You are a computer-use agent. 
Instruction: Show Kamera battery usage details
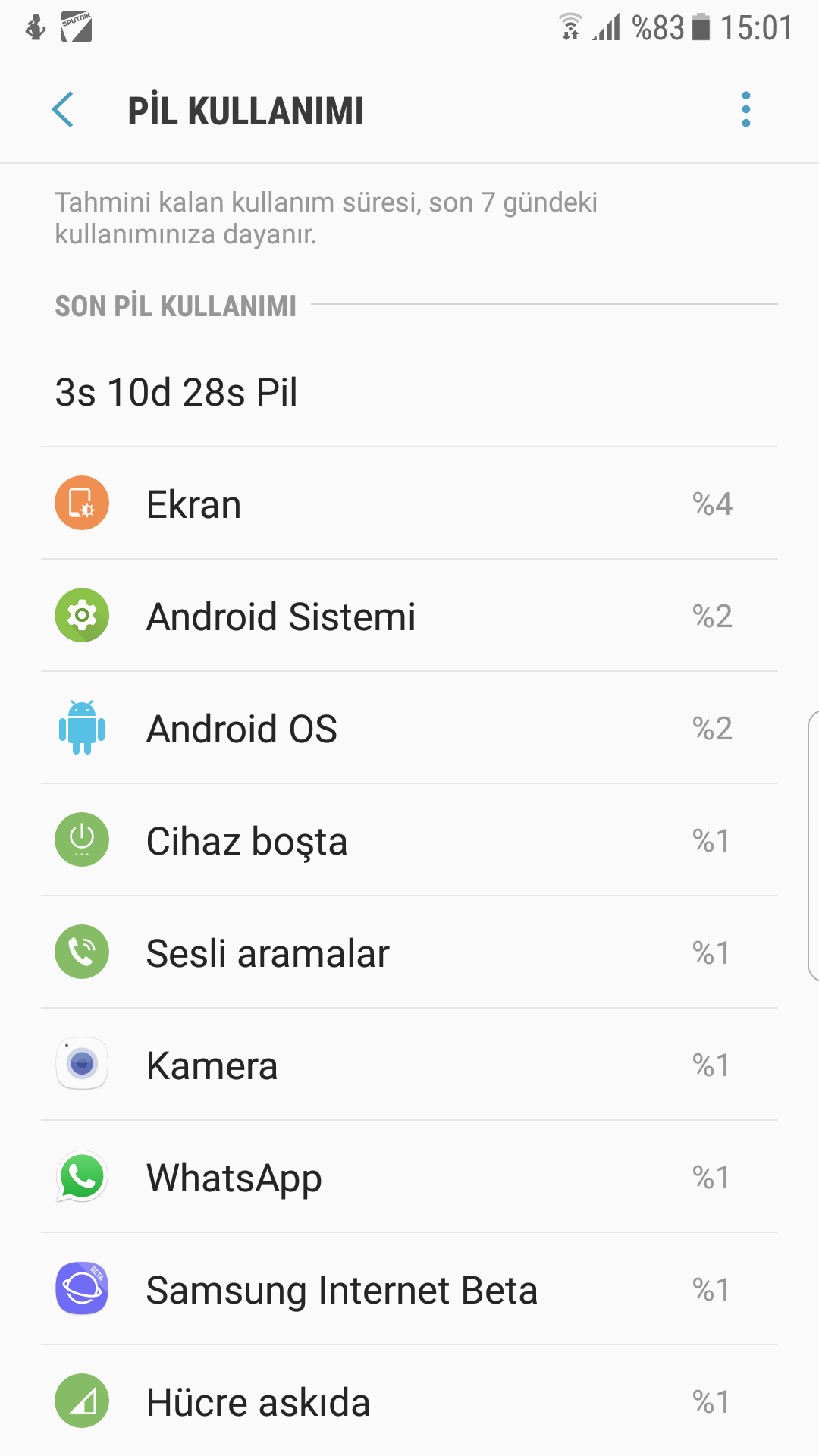click(x=409, y=1065)
